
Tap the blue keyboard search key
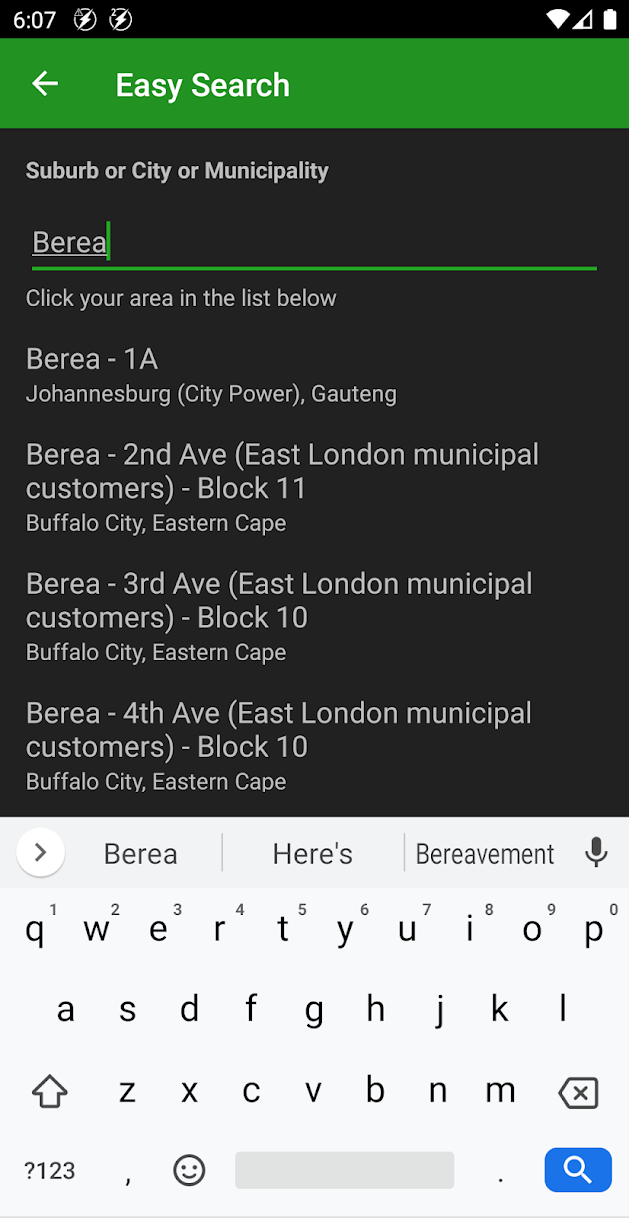(x=578, y=1169)
